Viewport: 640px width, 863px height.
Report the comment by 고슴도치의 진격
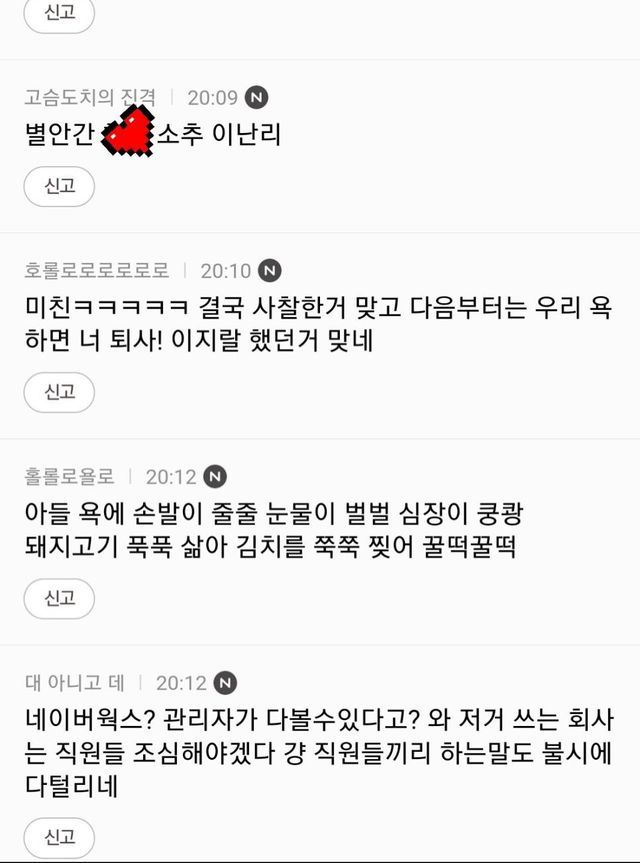(59, 187)
